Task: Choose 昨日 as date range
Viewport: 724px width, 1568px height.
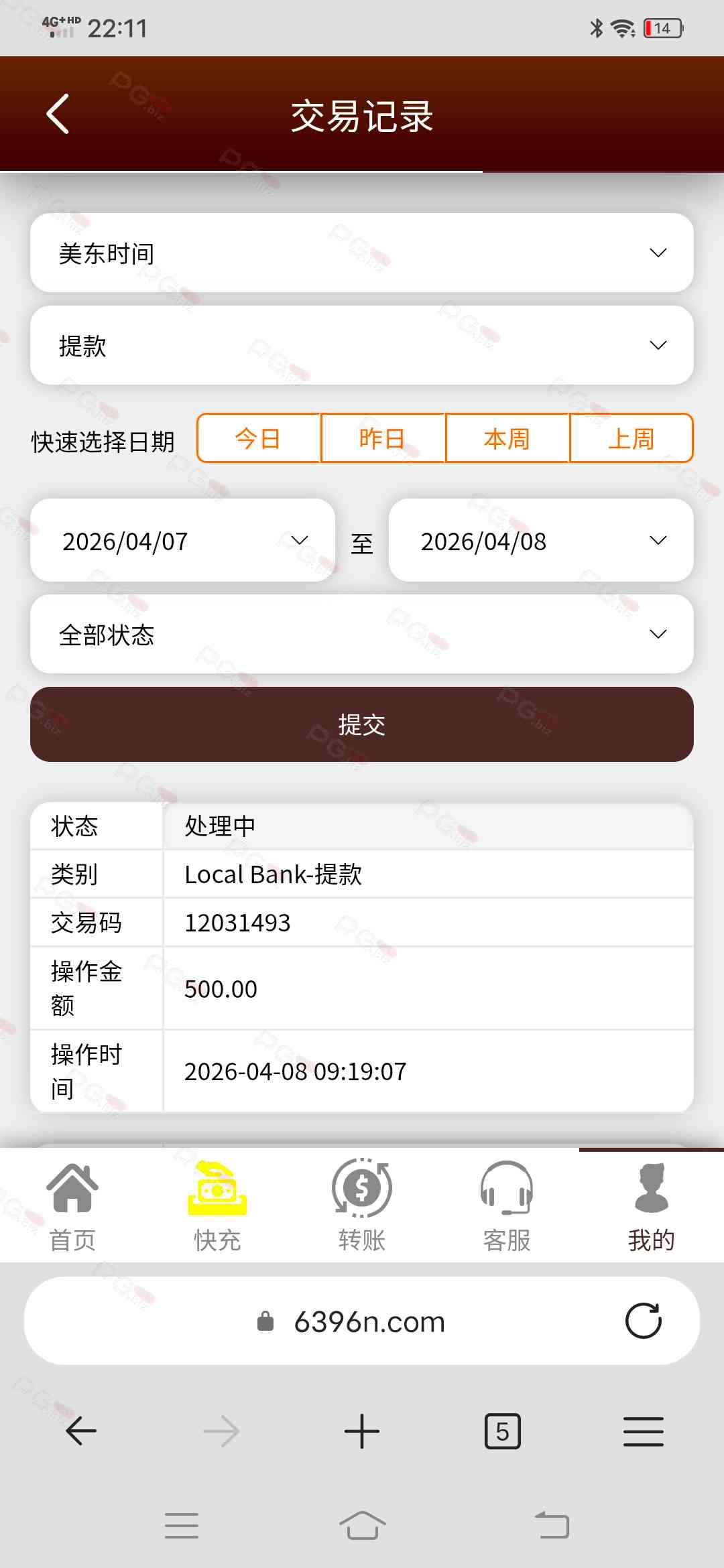Action: pyautogui.click(x=383, y=438)
